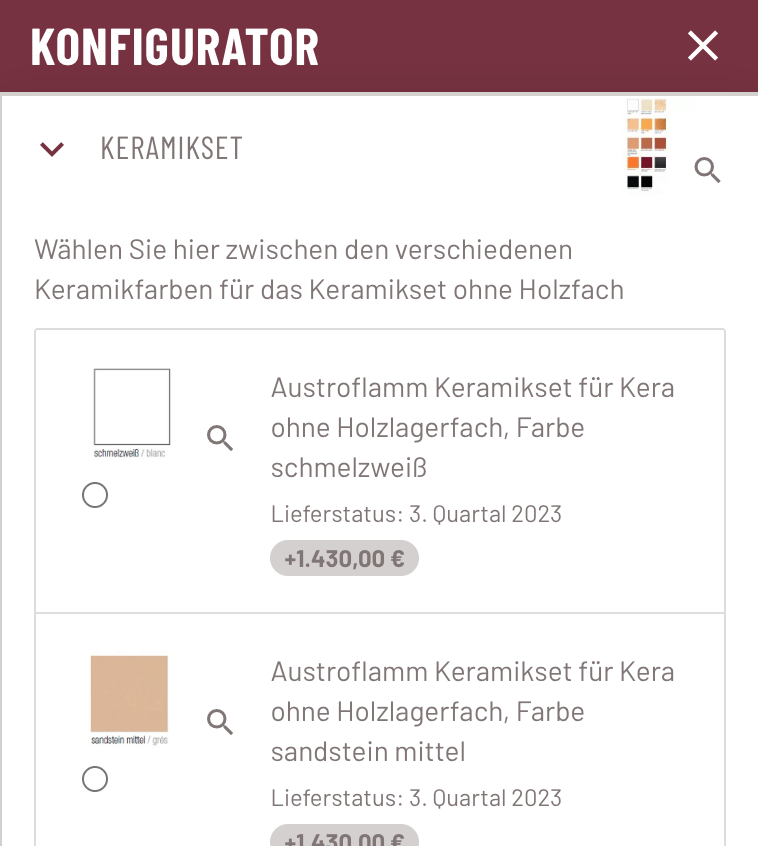The height and width of the screenshot is (846, 758).
Task: Click the keramik color overview grid image
Action: click(x=647, y=145)
